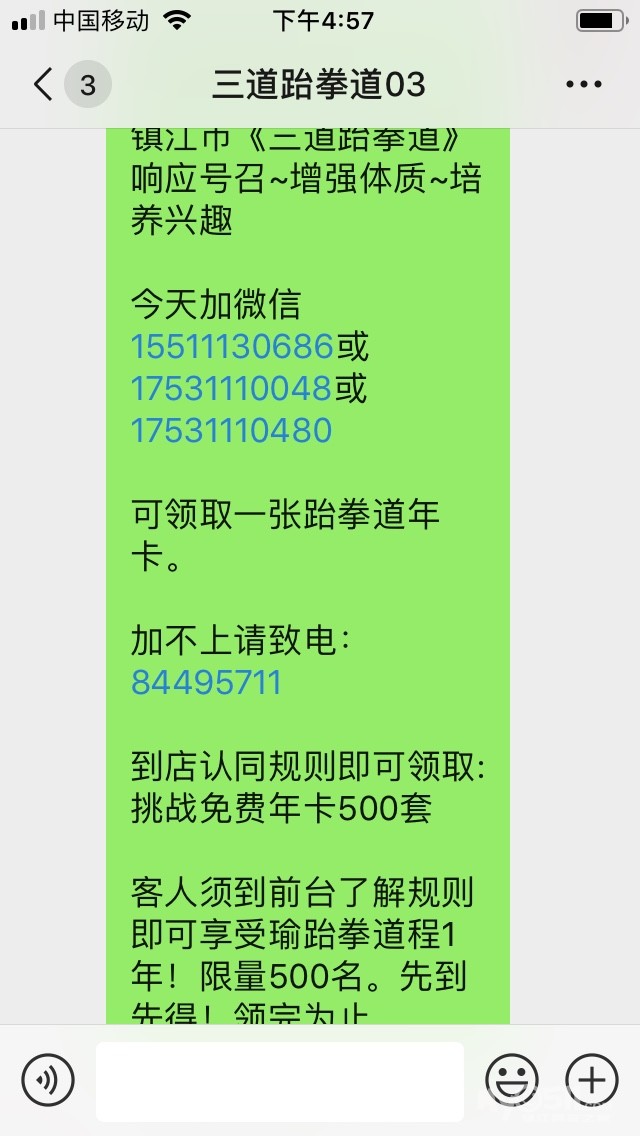Tap the phone number 17531110480

(231, 430)
